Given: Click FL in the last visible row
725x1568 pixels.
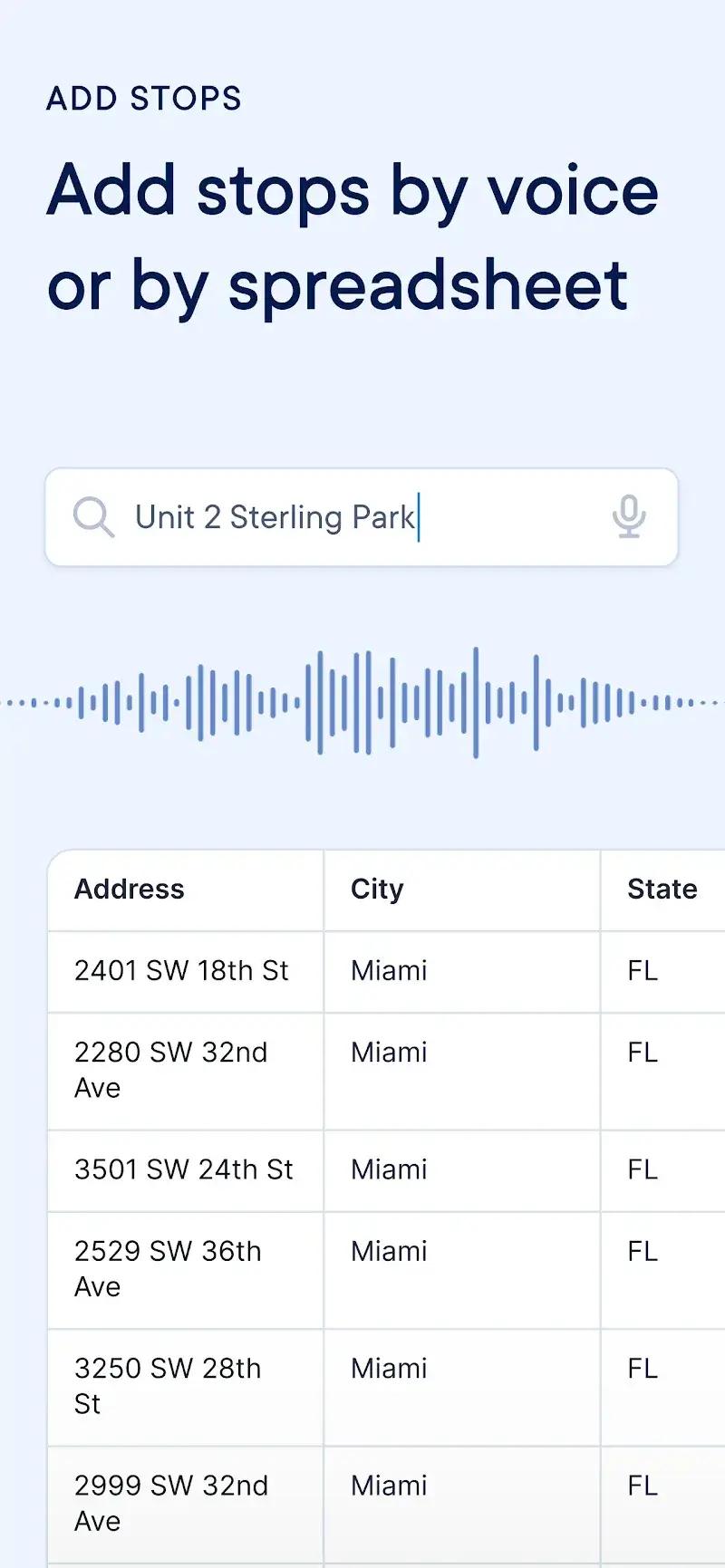Looking at the screenshot, I should coord(640,1486).
